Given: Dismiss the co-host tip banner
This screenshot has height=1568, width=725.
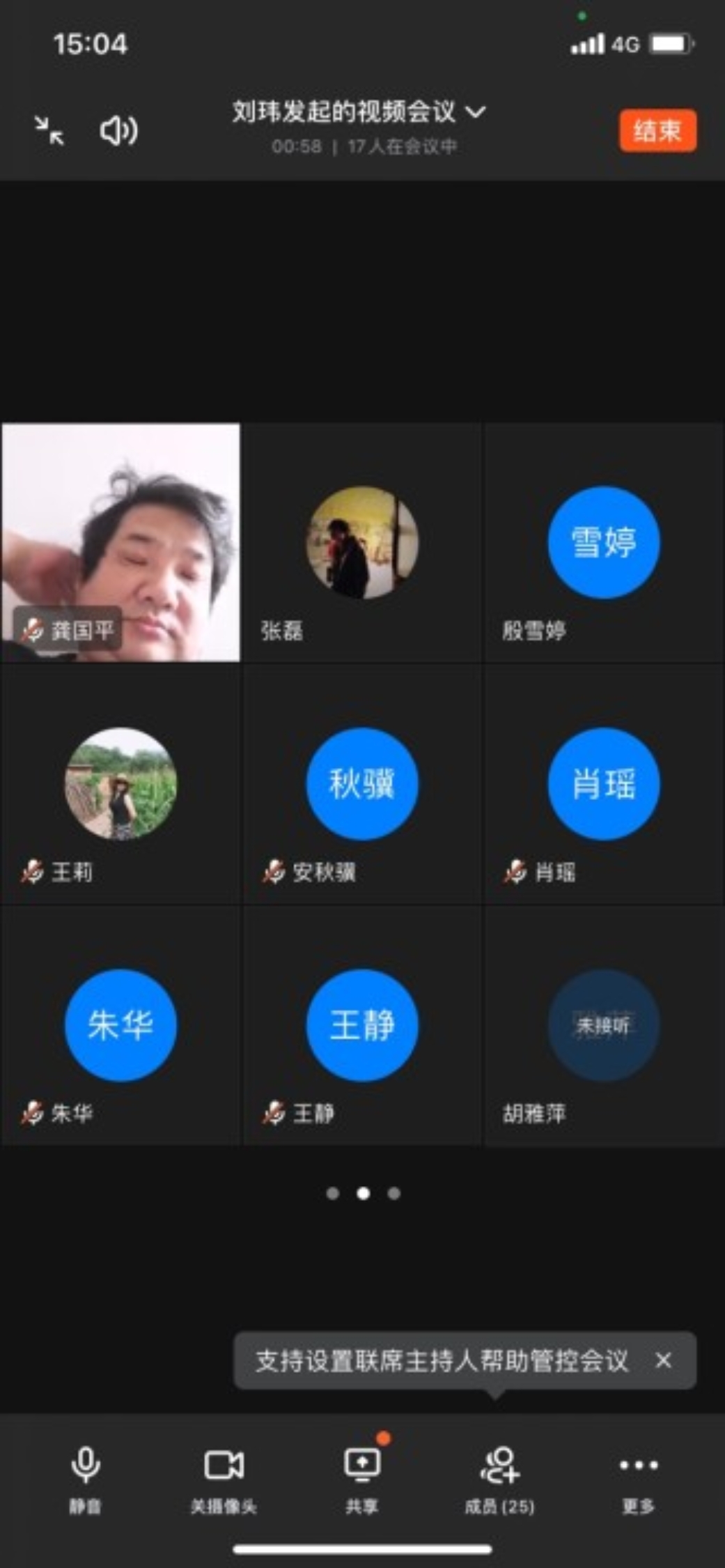Looking at the screenshot, I should (x=664, y=1360).
